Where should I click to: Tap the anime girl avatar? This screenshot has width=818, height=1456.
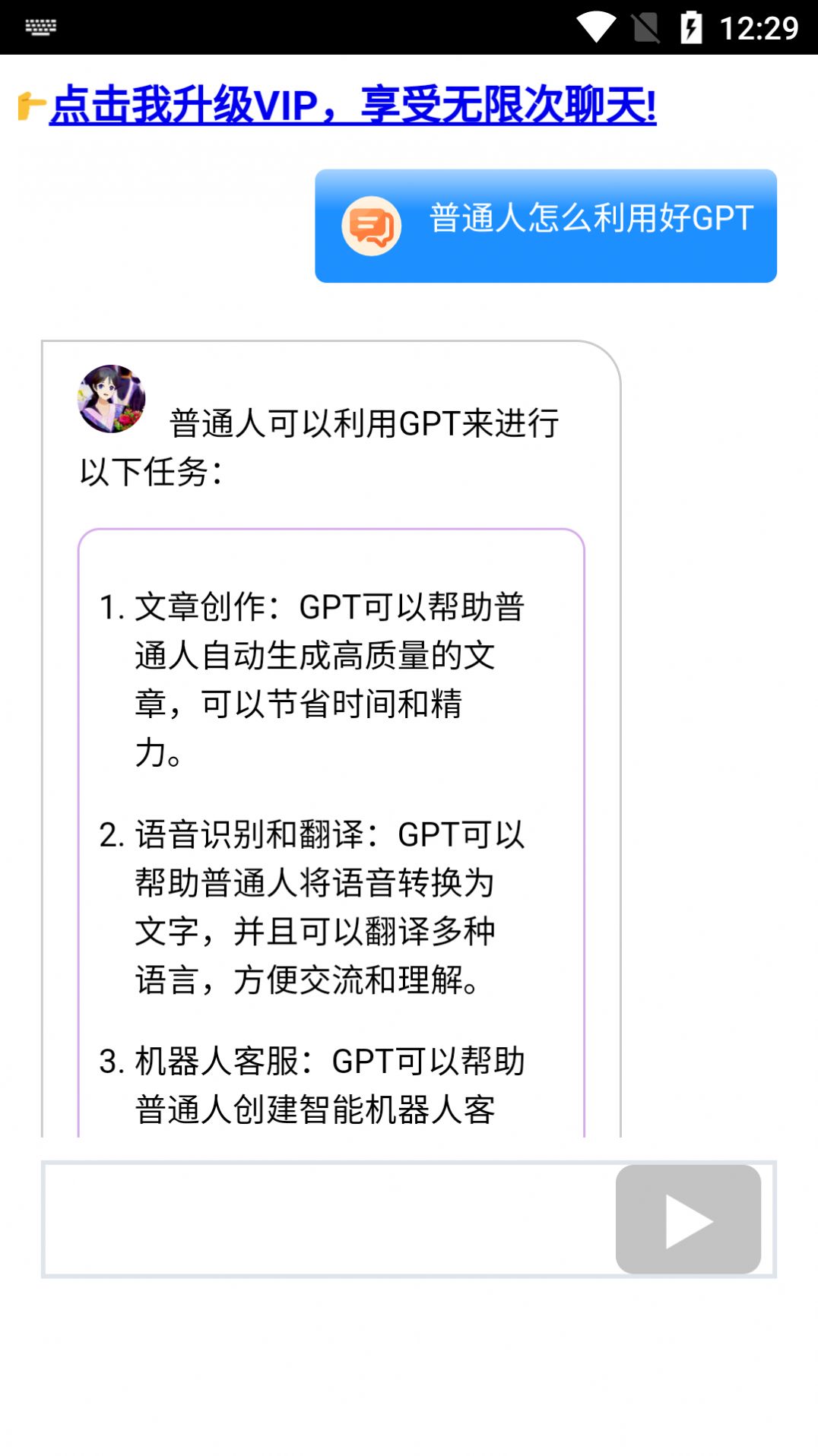click(111, 399)
